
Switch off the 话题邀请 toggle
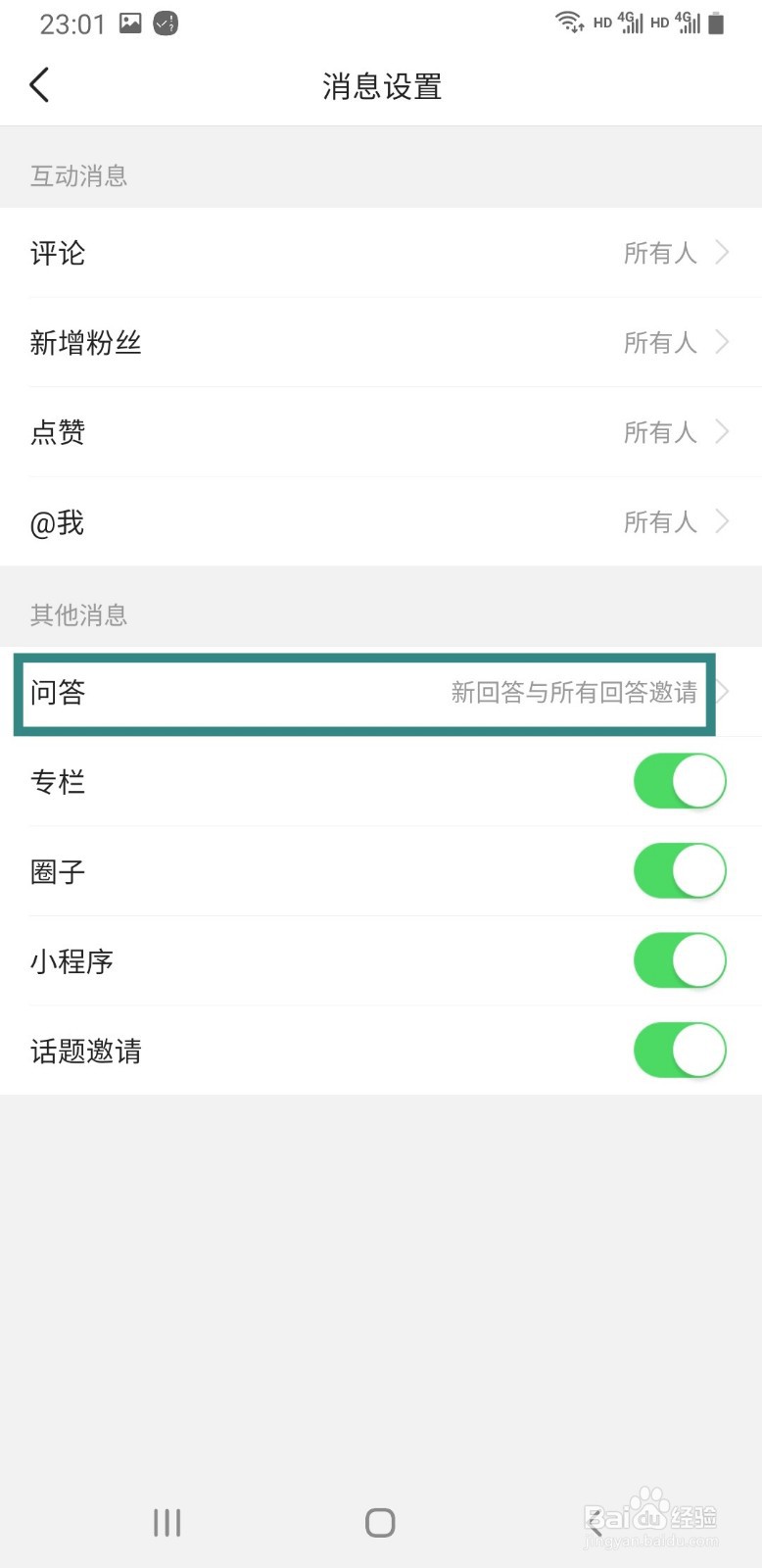pos(680,1050)
